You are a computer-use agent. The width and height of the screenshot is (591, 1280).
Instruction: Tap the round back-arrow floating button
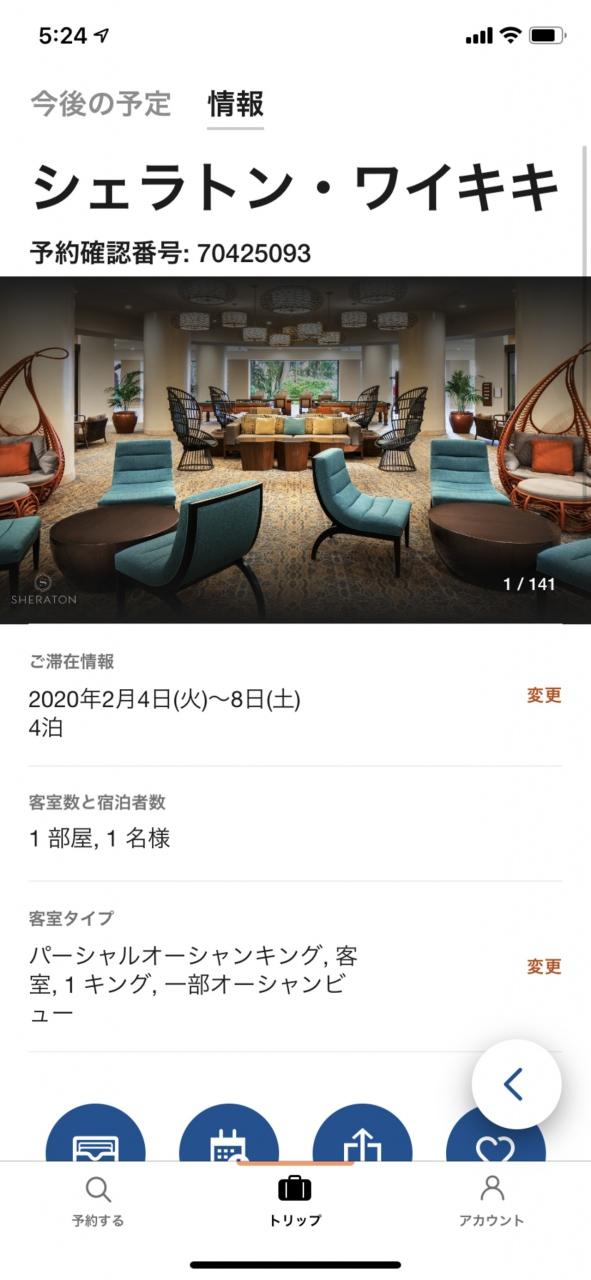tap(516, 1084)
